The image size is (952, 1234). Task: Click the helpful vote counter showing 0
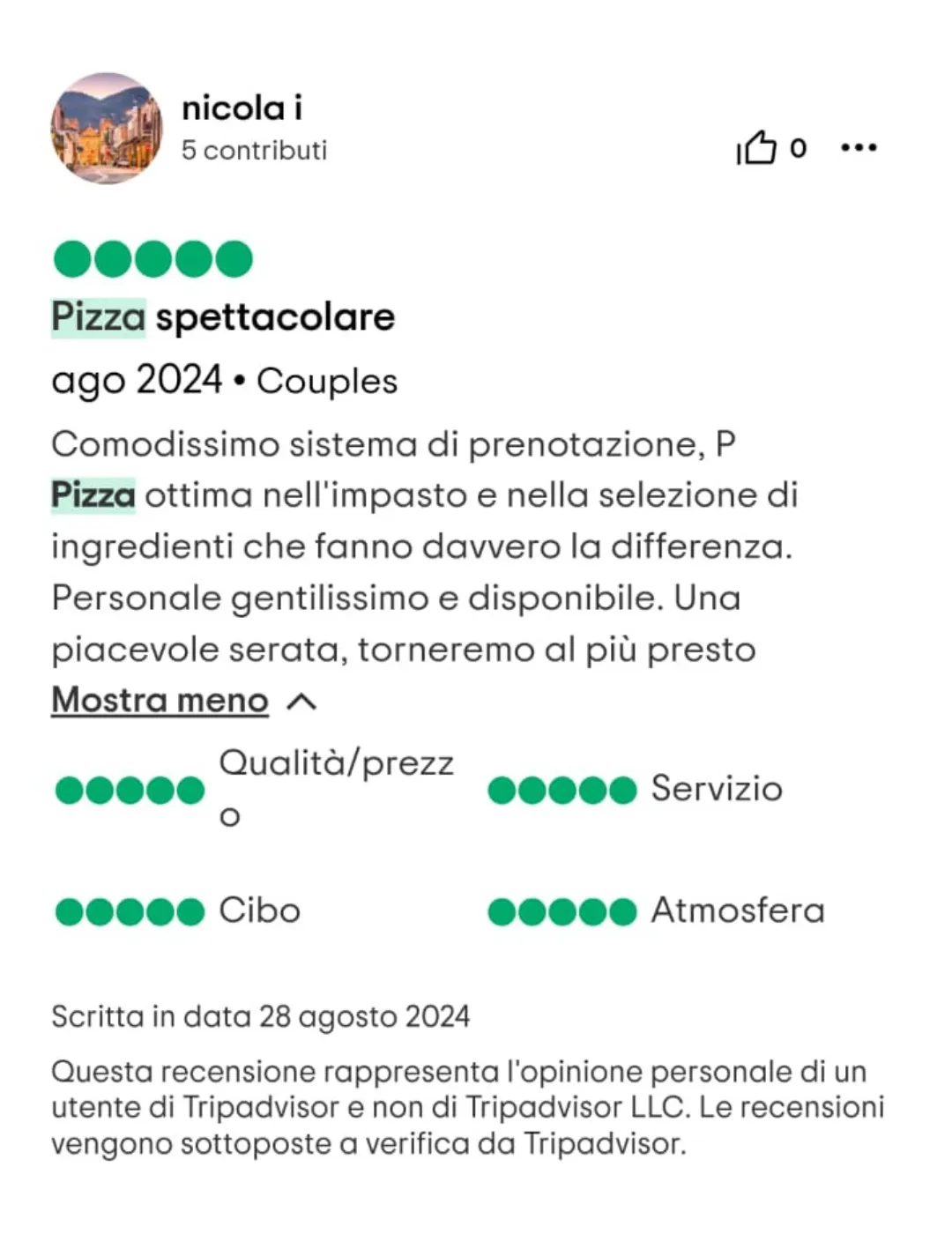point(799,147)
